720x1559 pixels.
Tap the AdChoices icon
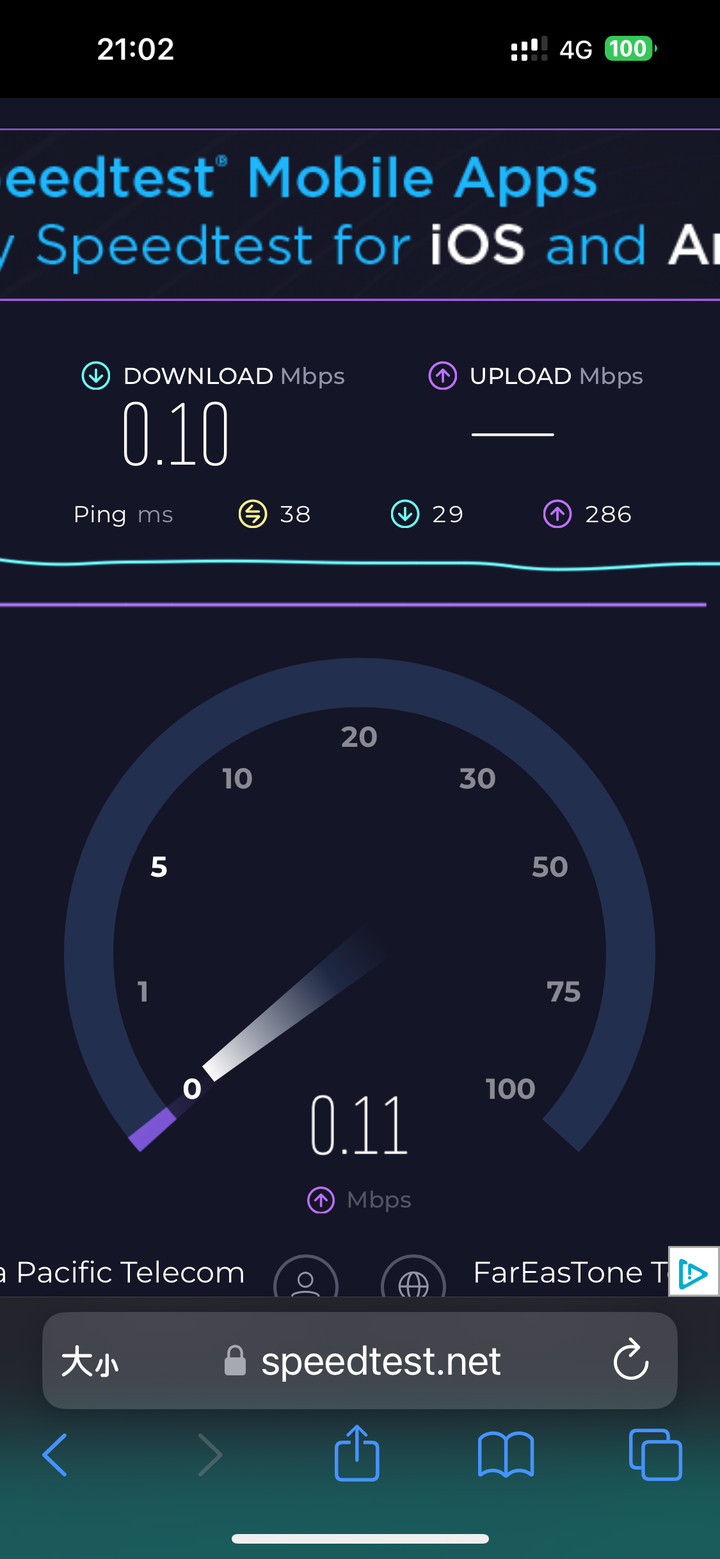click(693, 1272)
